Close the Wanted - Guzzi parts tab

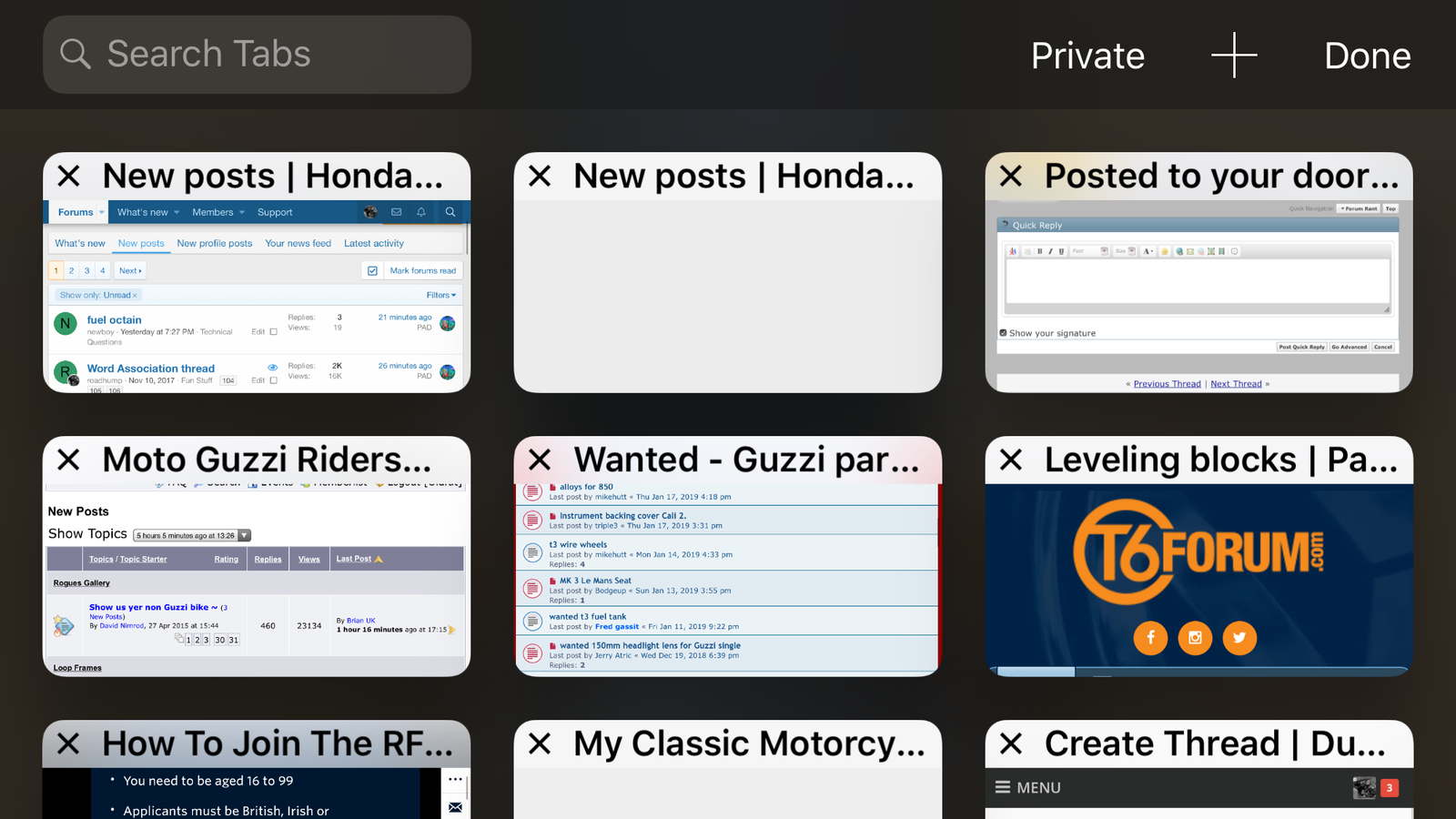540,460
